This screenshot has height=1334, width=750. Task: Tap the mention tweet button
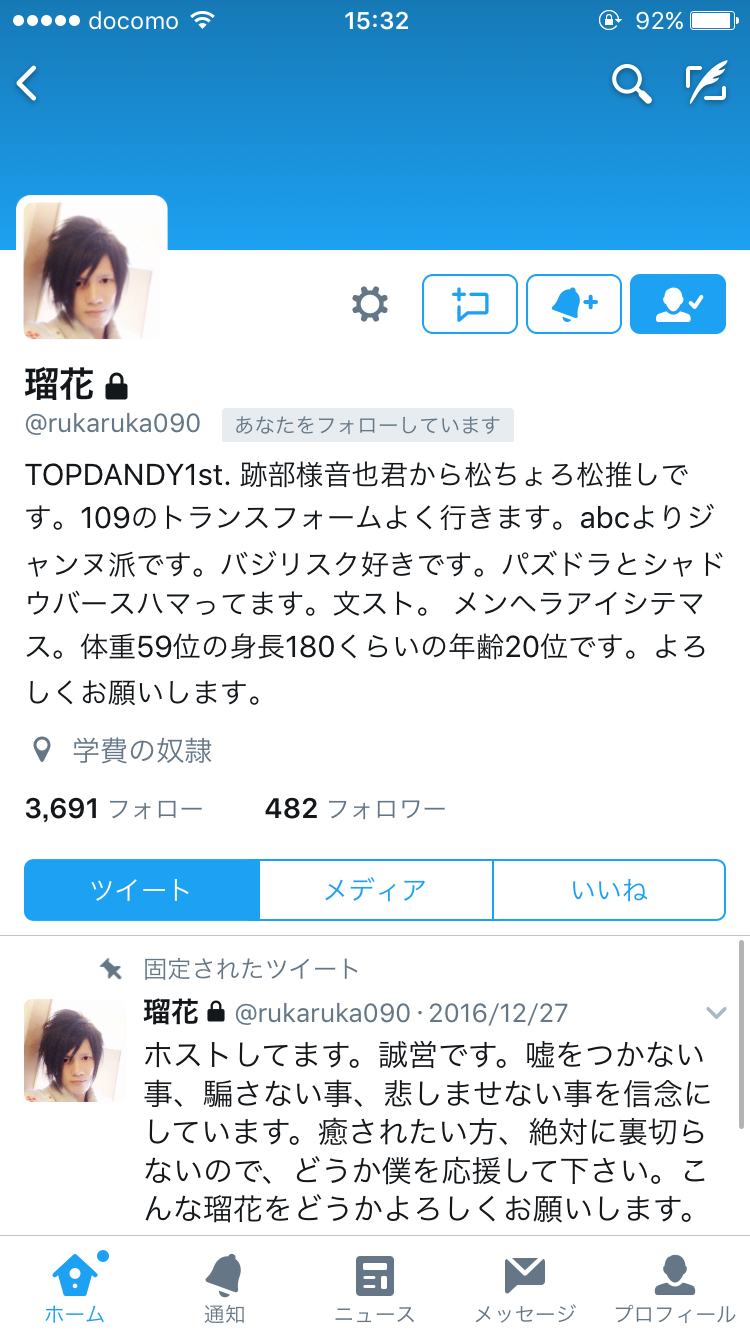tap(470, 304)
